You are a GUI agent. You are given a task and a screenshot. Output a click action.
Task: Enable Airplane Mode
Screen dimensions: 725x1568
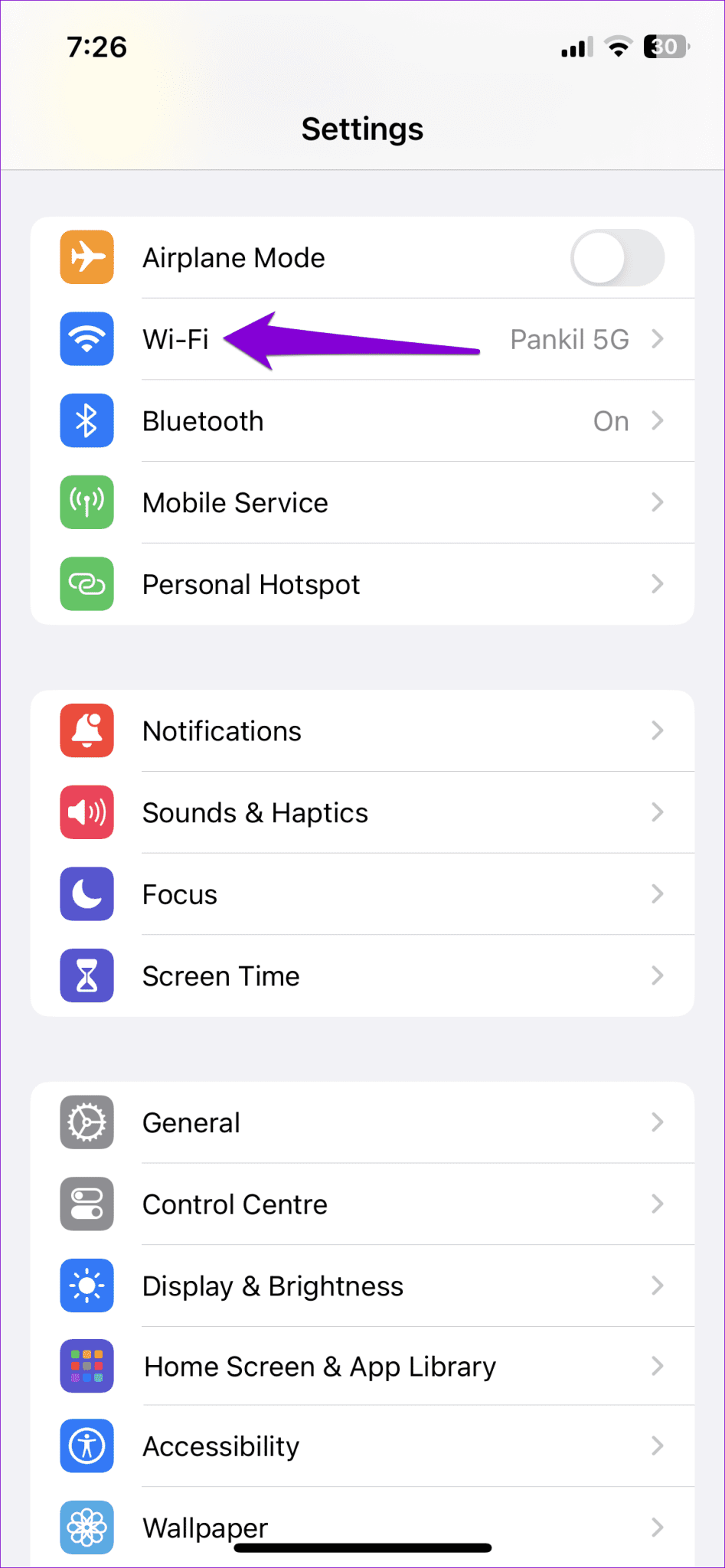click(x=617, y=257)
